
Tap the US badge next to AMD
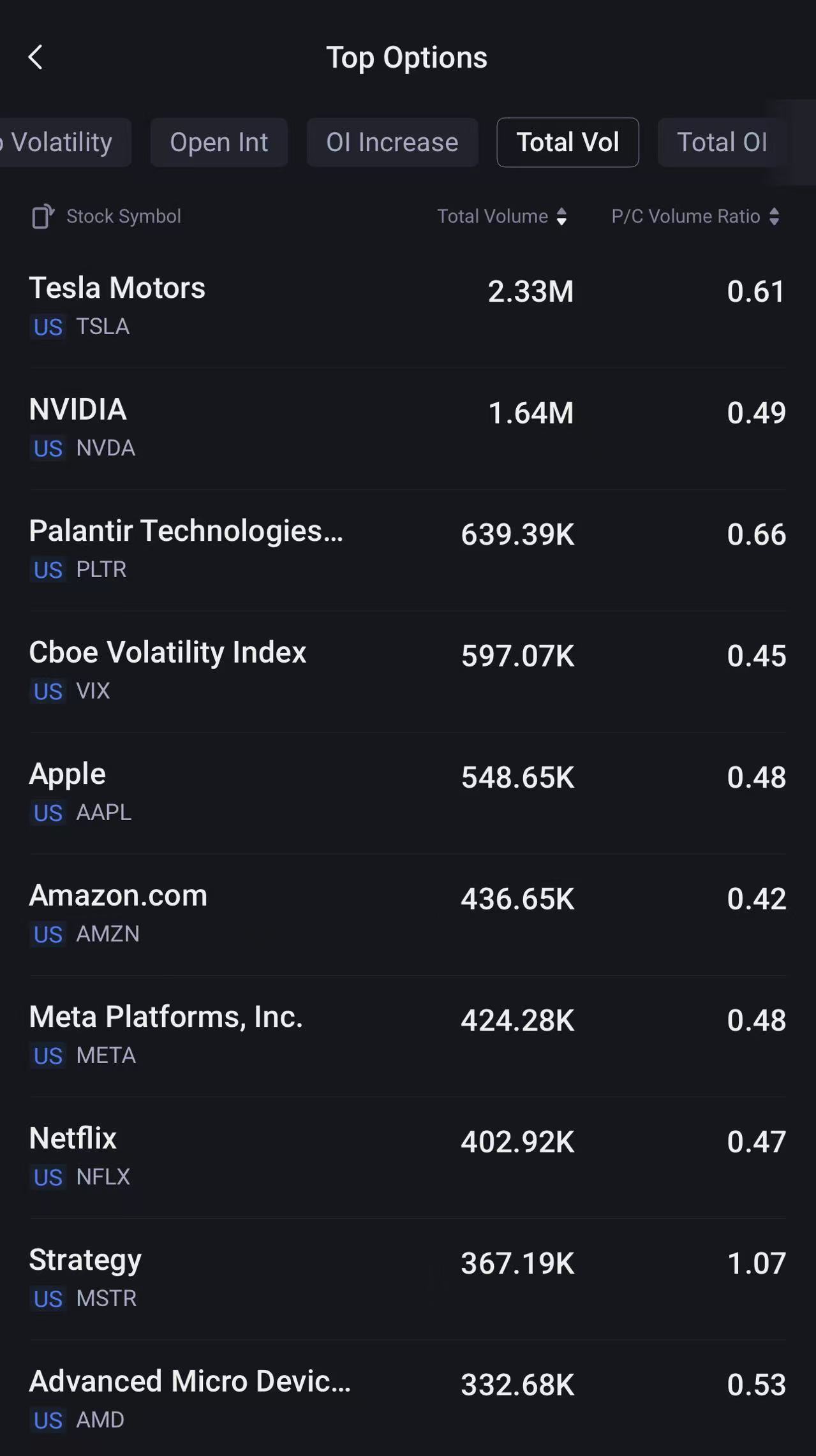(x=47, y=1420)
